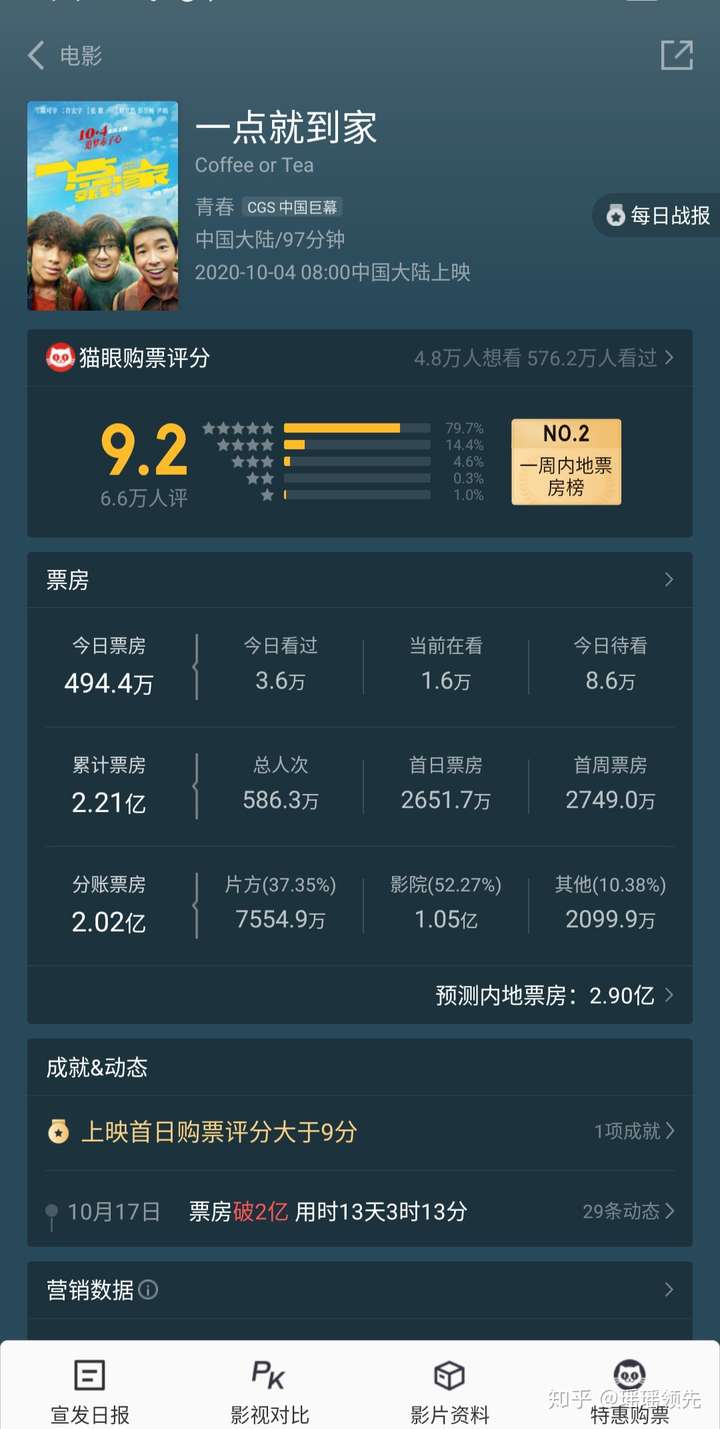View the 1项成就 achievements
The height and width of the screenshot is (1429, 720).
point(635,1131)
